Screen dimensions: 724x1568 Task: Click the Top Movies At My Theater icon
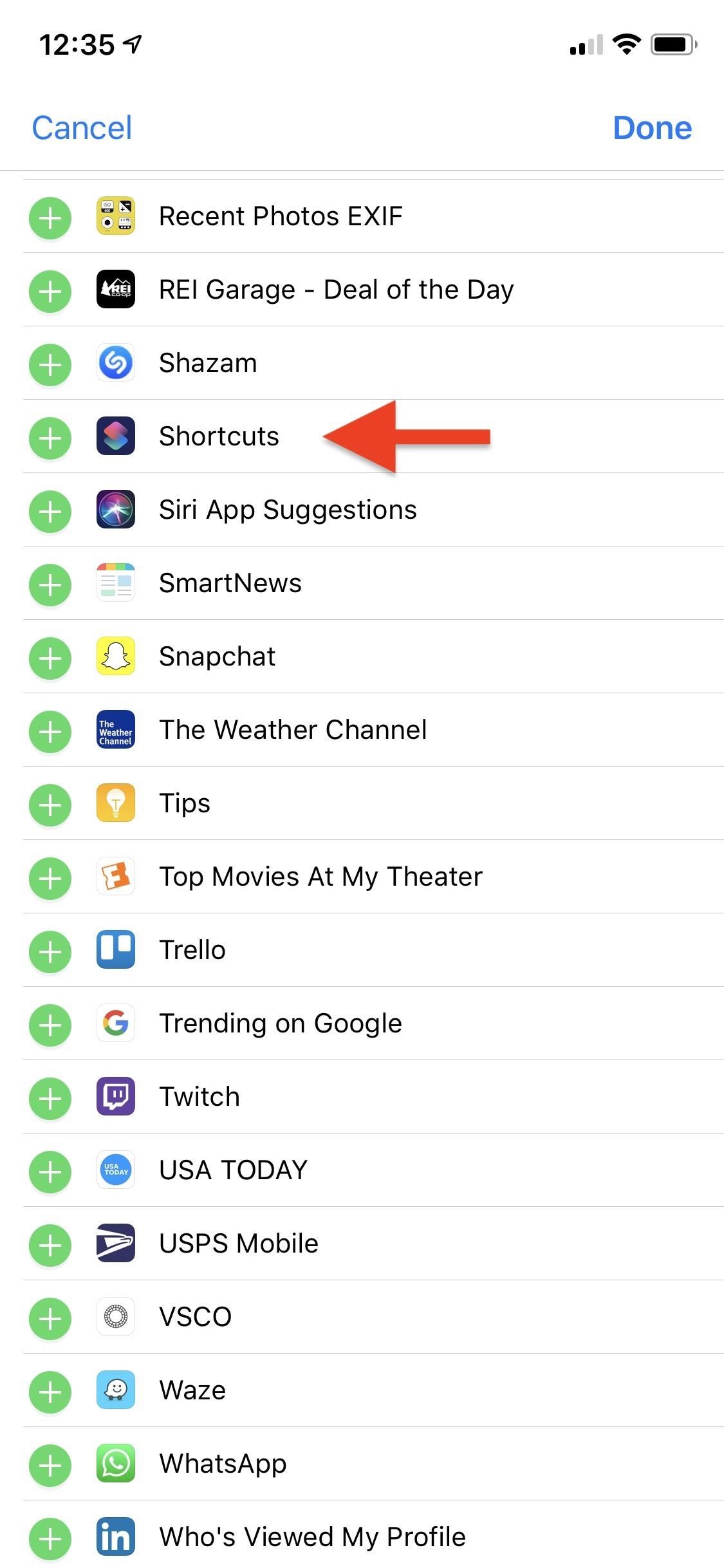(x=116, y=877)
